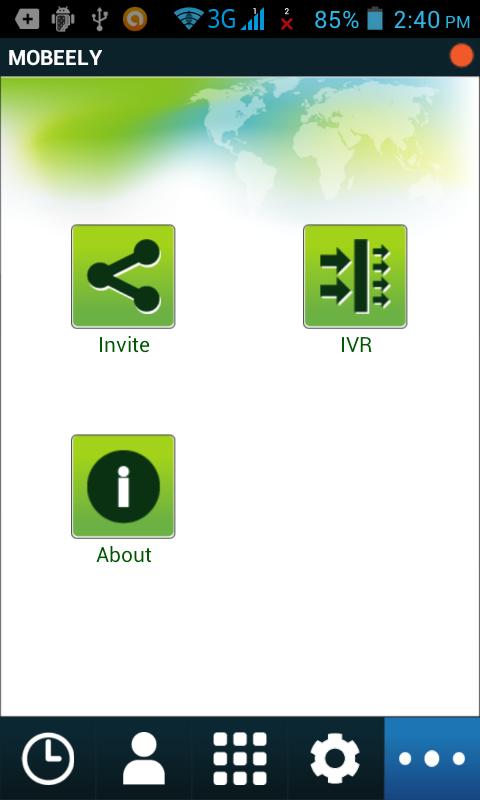Open the IVR option
The image size is (480, 800).
click(x=355, y=276)
